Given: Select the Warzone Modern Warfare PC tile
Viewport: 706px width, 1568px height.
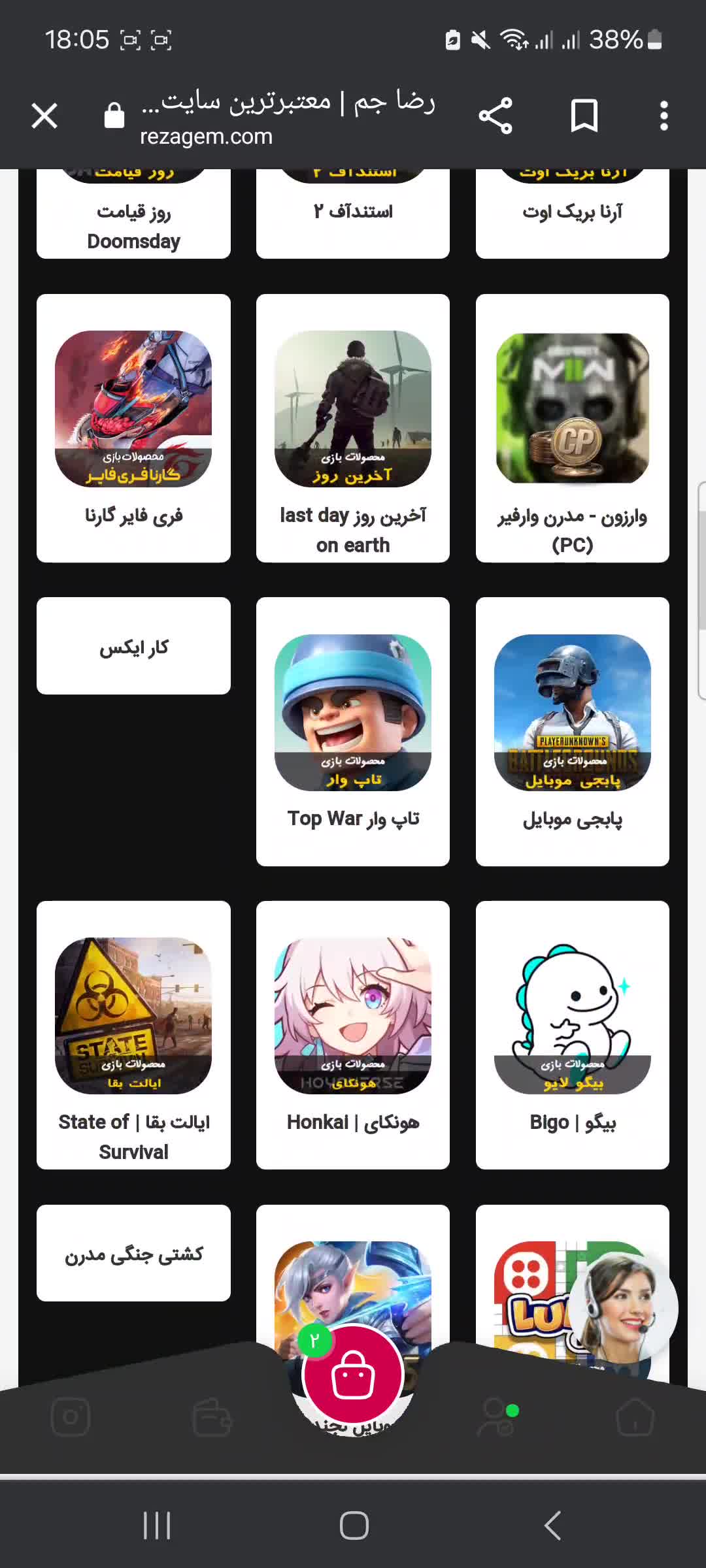Looking at the screenshot, I should 571,425.
